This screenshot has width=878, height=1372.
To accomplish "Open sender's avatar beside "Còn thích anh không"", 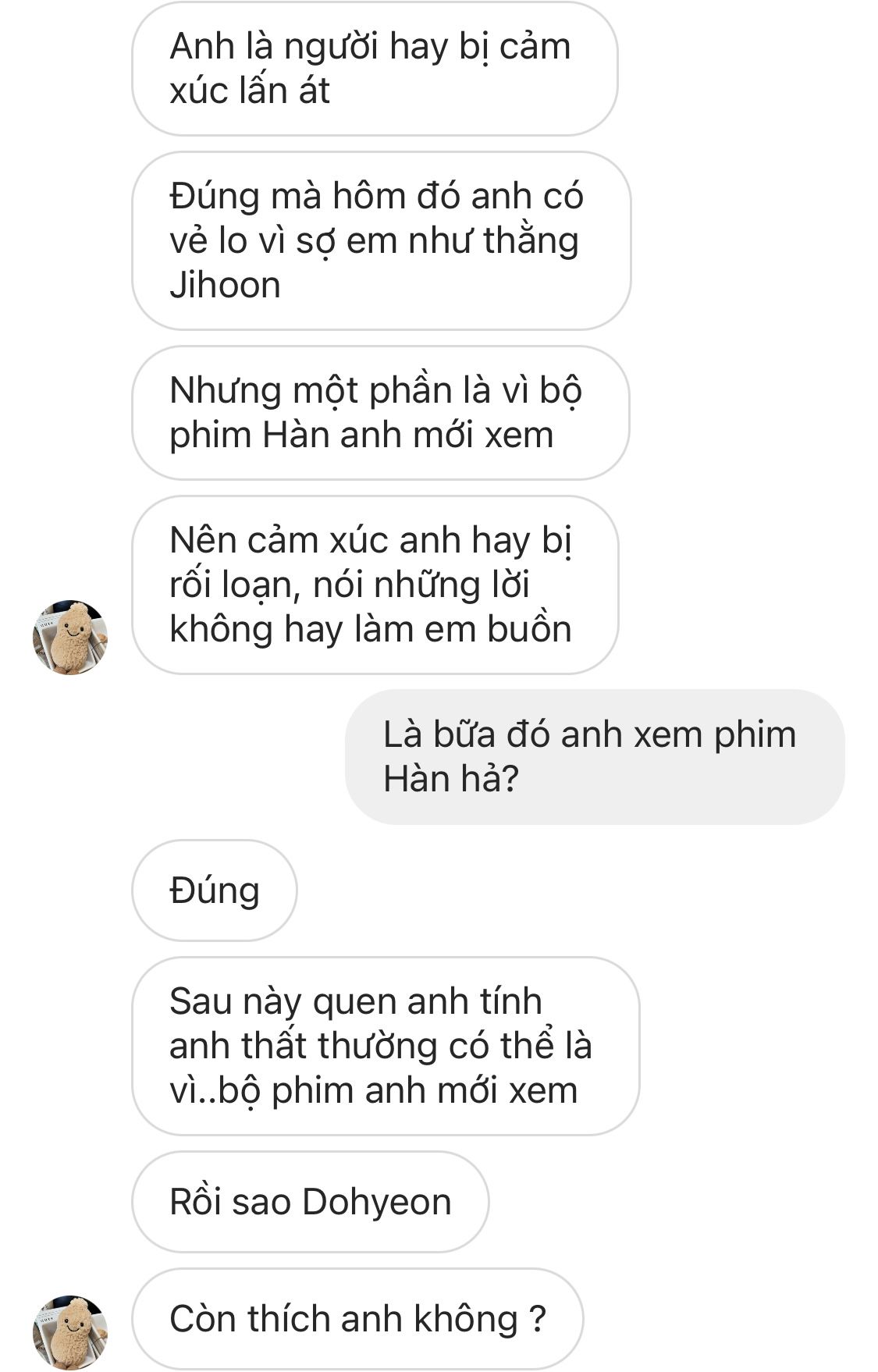I will coord(69,1331).
